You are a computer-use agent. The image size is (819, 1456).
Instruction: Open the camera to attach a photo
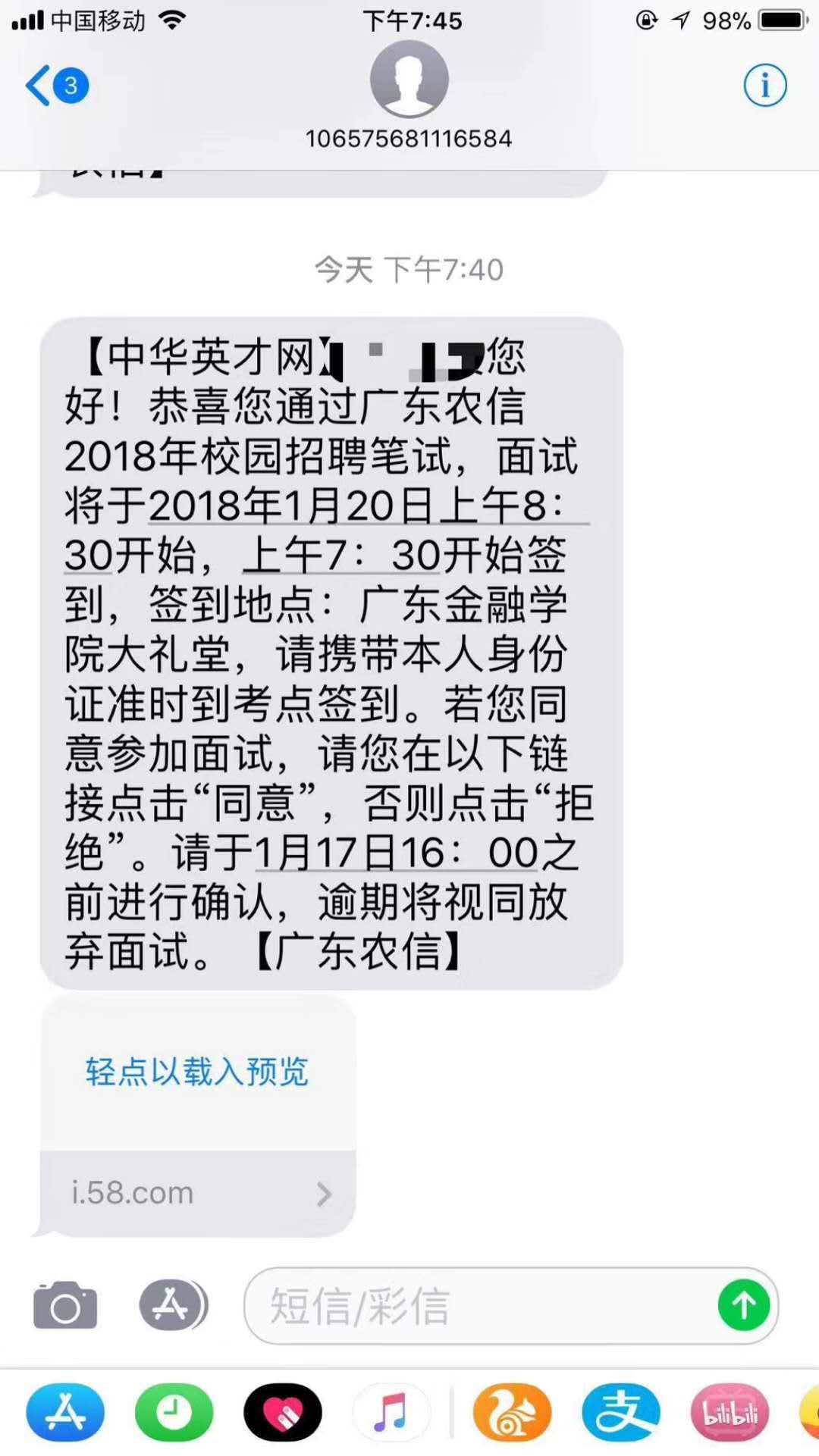[x=65, y=1305]
